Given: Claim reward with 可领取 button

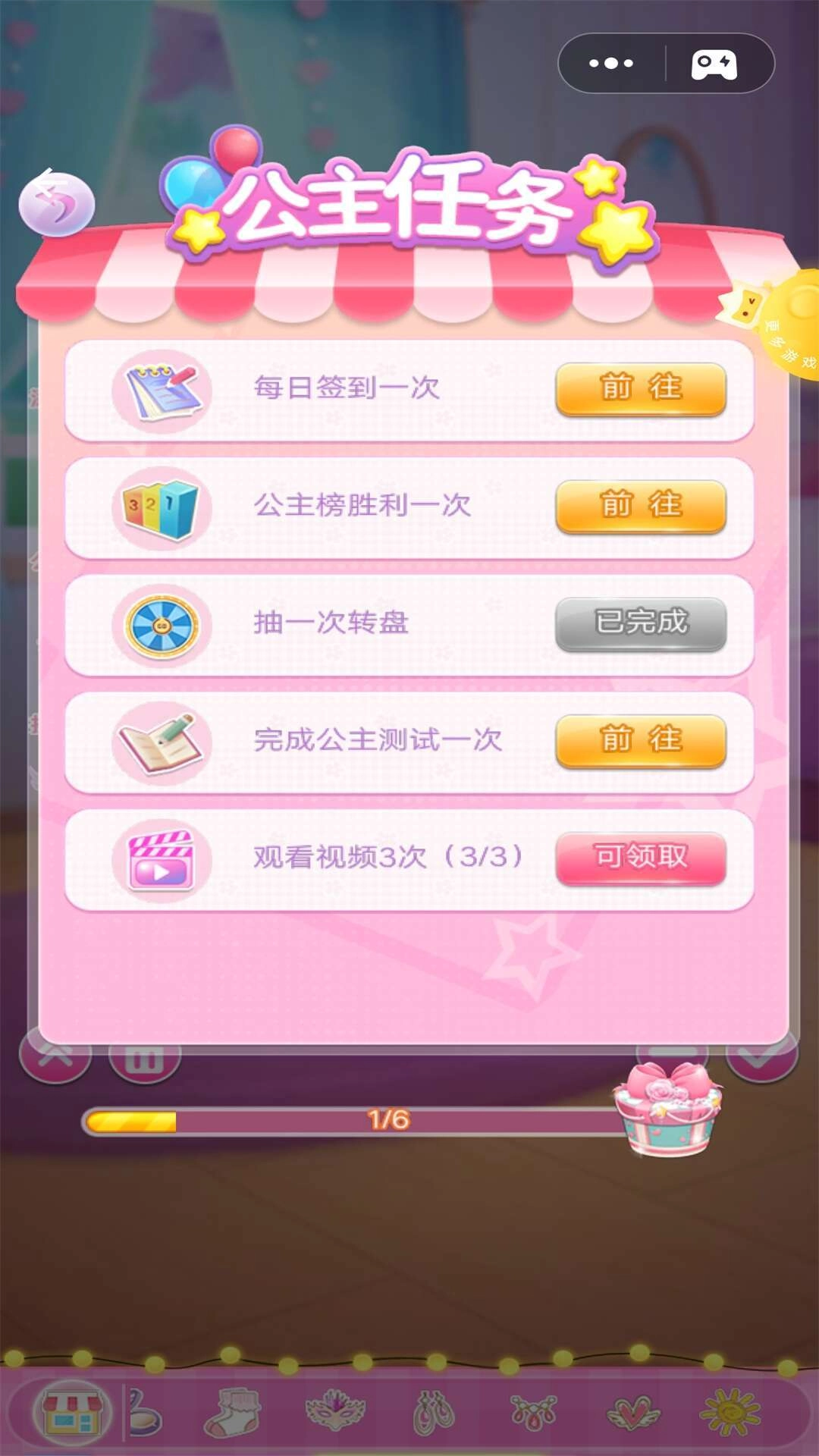Looking at the screenshot, I should click(x=641, y=858).
